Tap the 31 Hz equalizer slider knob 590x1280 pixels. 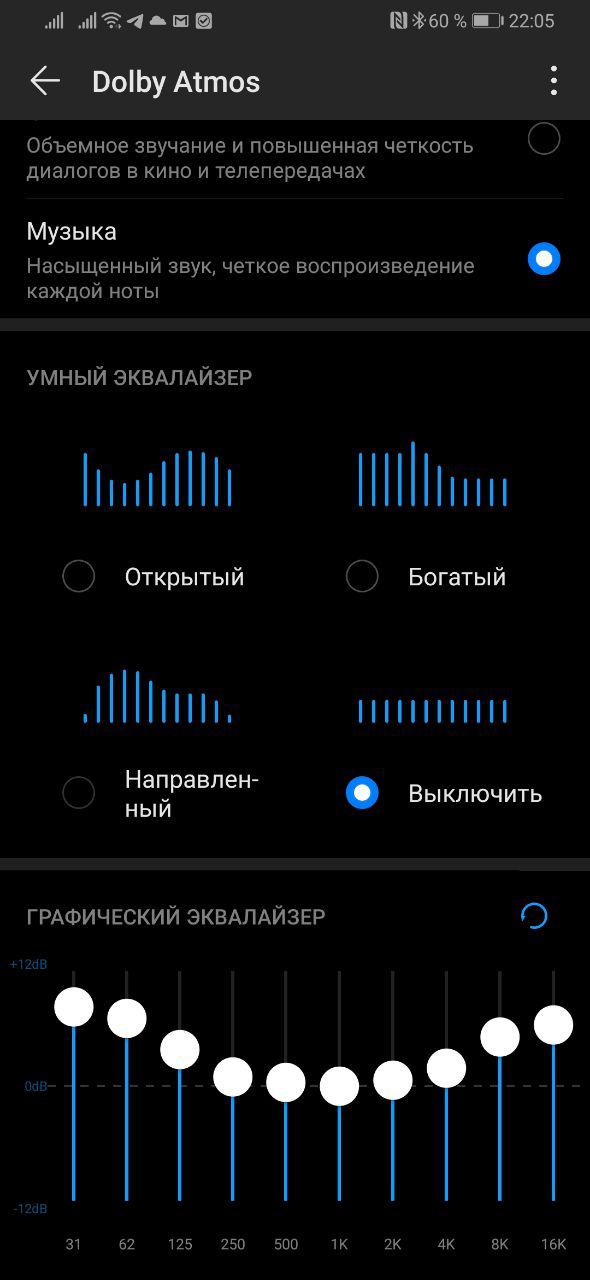pos(74,1006)
